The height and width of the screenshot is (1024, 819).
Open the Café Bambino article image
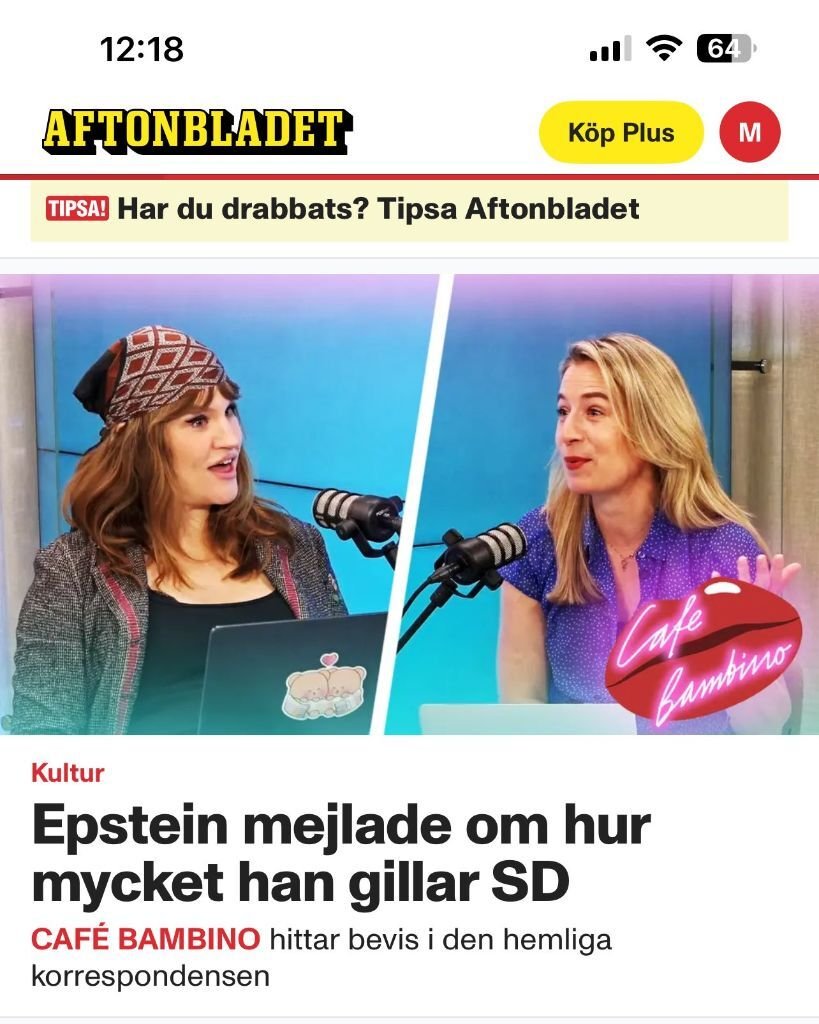(409, 504)
